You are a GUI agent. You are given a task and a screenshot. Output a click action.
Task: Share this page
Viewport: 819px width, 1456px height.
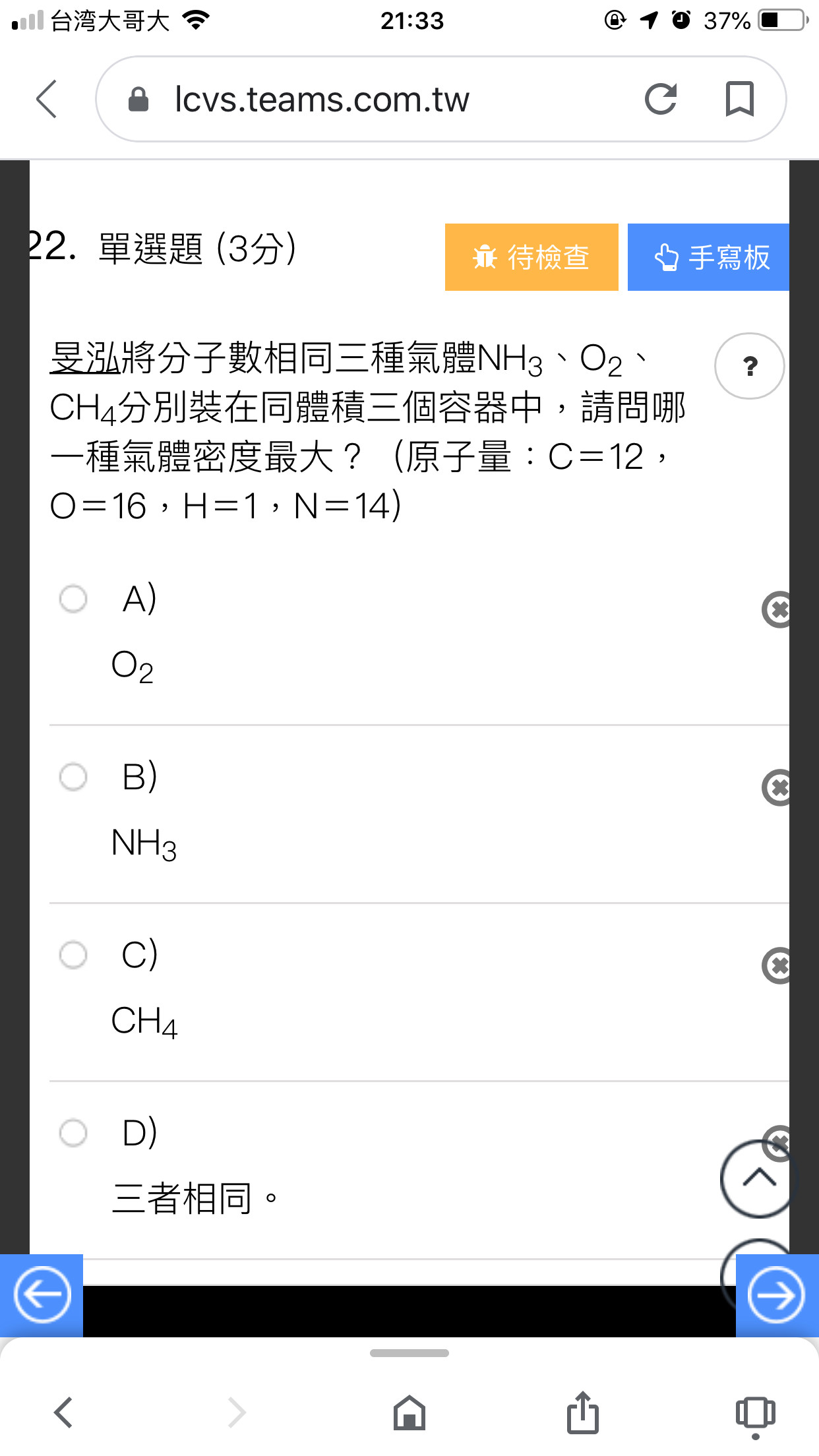583,1412
